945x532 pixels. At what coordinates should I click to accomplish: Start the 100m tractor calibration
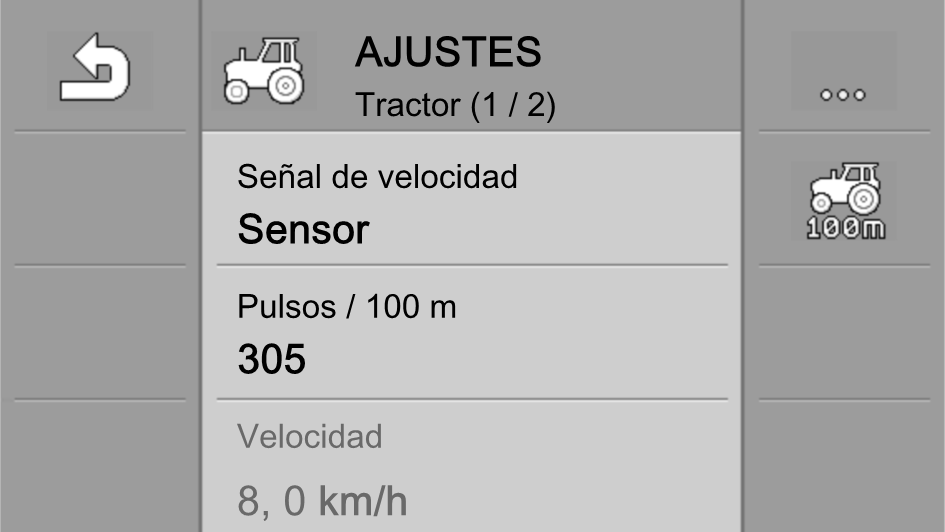(845, 200)
